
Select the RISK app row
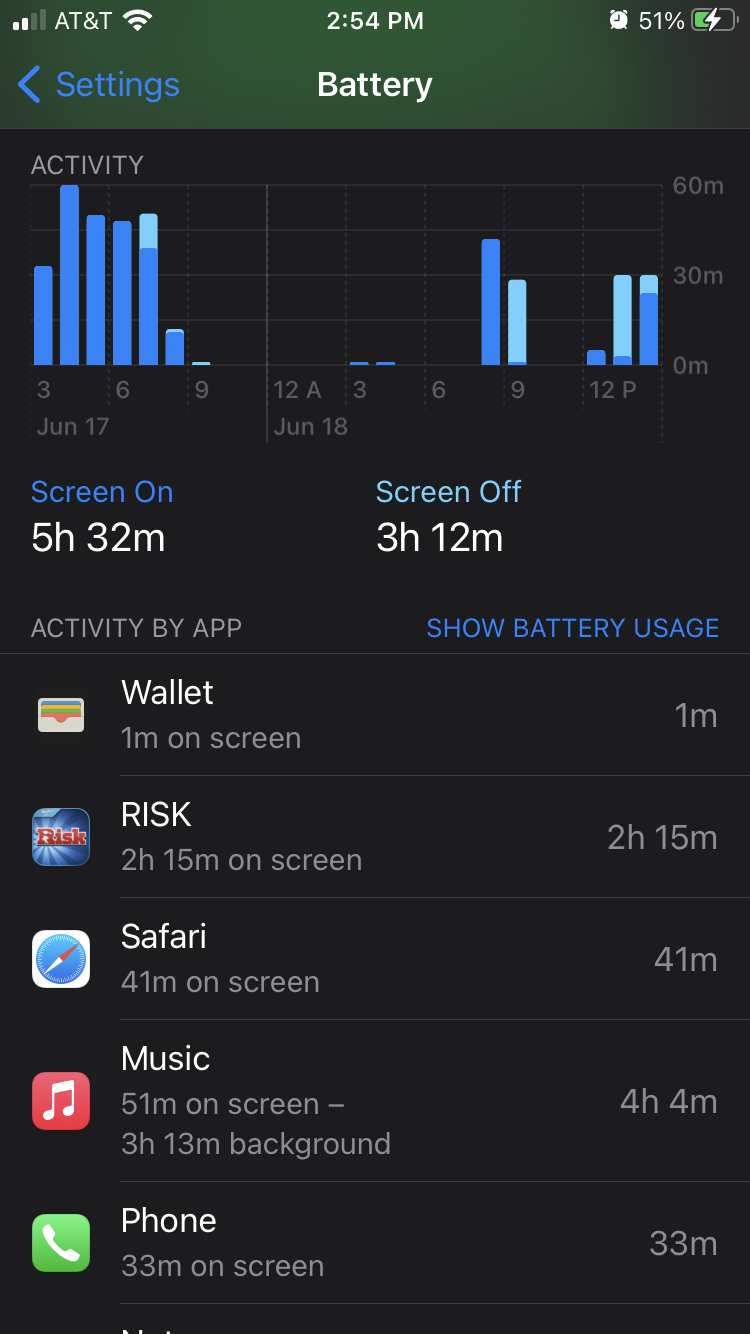[375, 837]
